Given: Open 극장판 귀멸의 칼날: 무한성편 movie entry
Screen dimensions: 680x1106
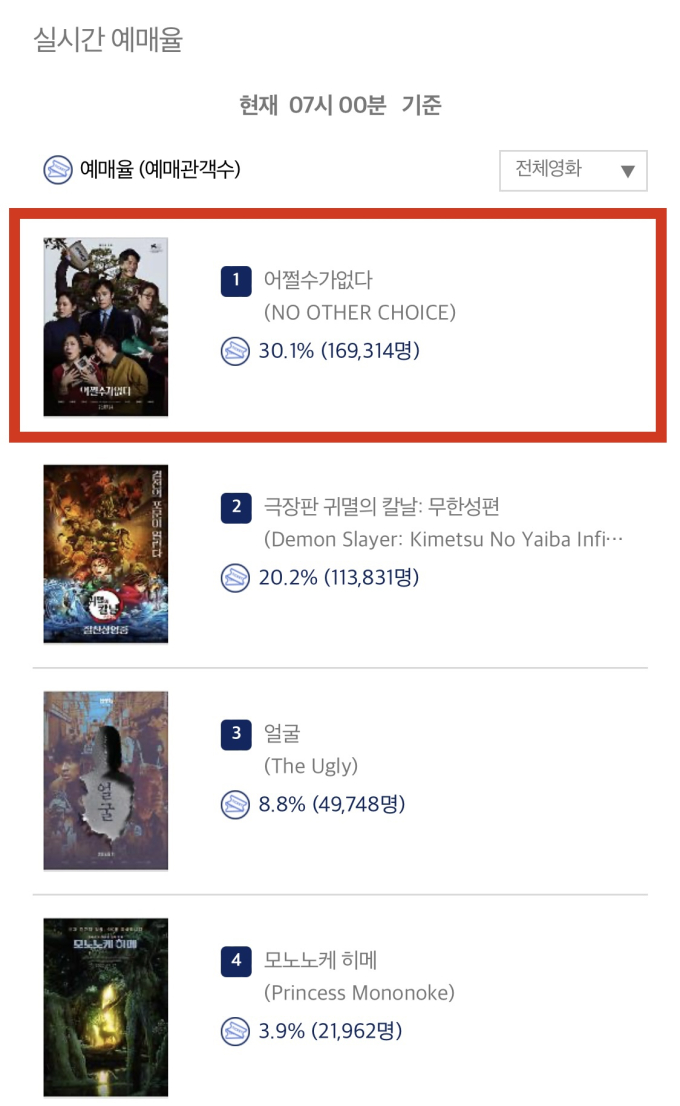Looking at the screenshot, I should pos(339,554).
